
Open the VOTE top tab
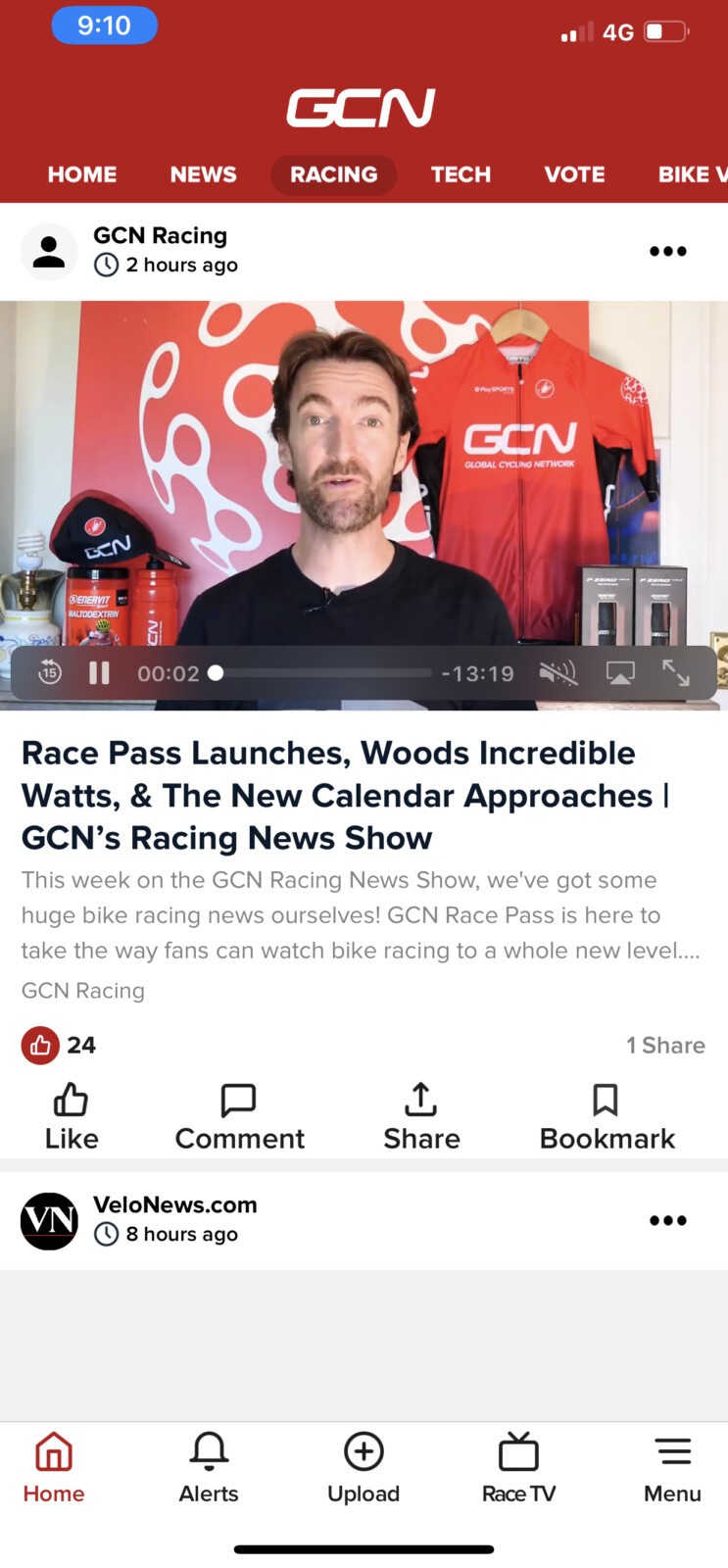574,174
